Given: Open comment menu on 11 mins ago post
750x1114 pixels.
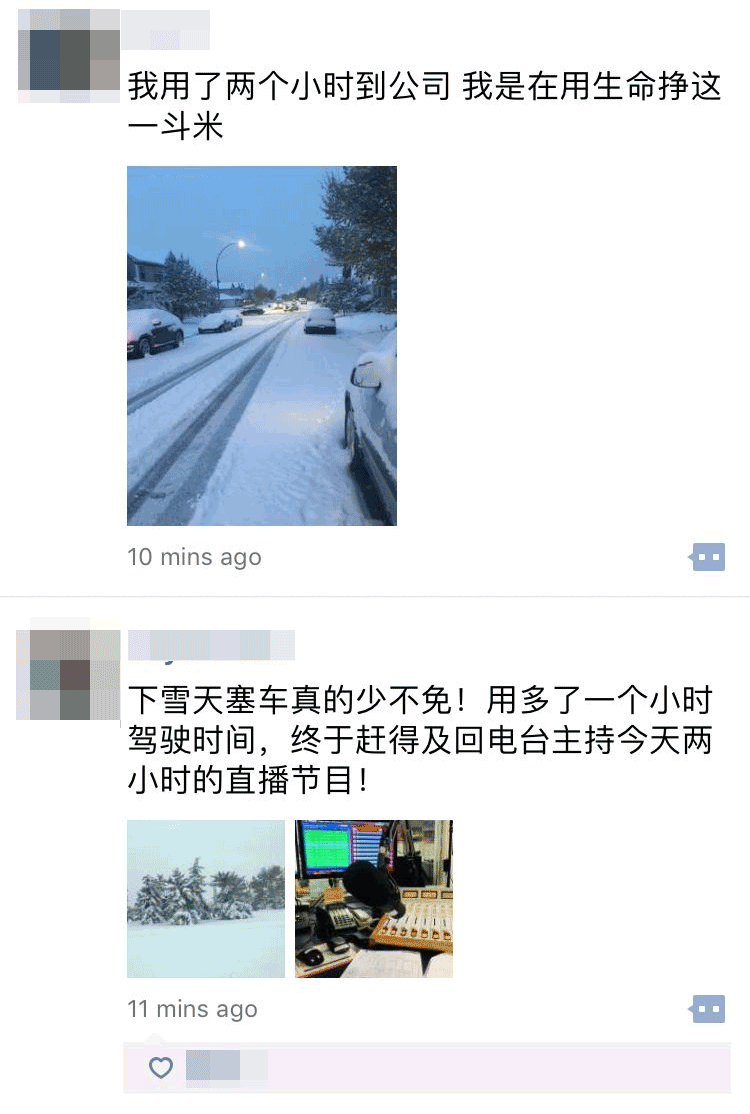Looking at the screenshot, I should 708,1009.
